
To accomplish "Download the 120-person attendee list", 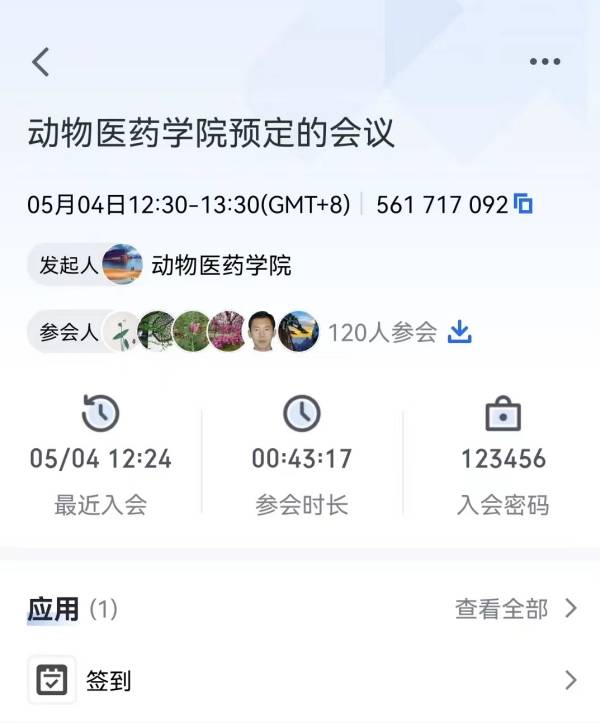I will pyautogui.click(x=459, y=332).
